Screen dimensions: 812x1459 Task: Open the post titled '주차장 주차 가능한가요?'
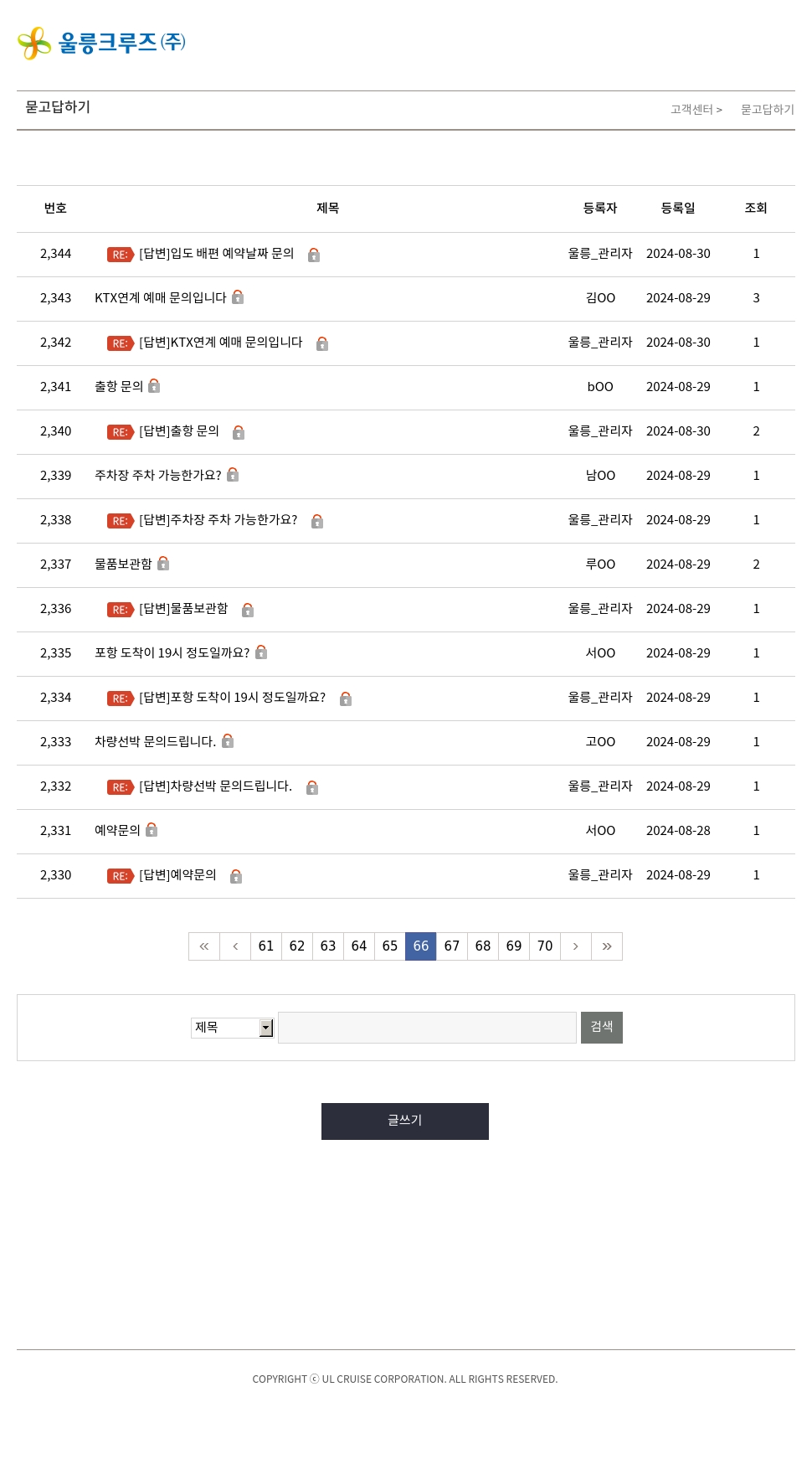point(157,476)
